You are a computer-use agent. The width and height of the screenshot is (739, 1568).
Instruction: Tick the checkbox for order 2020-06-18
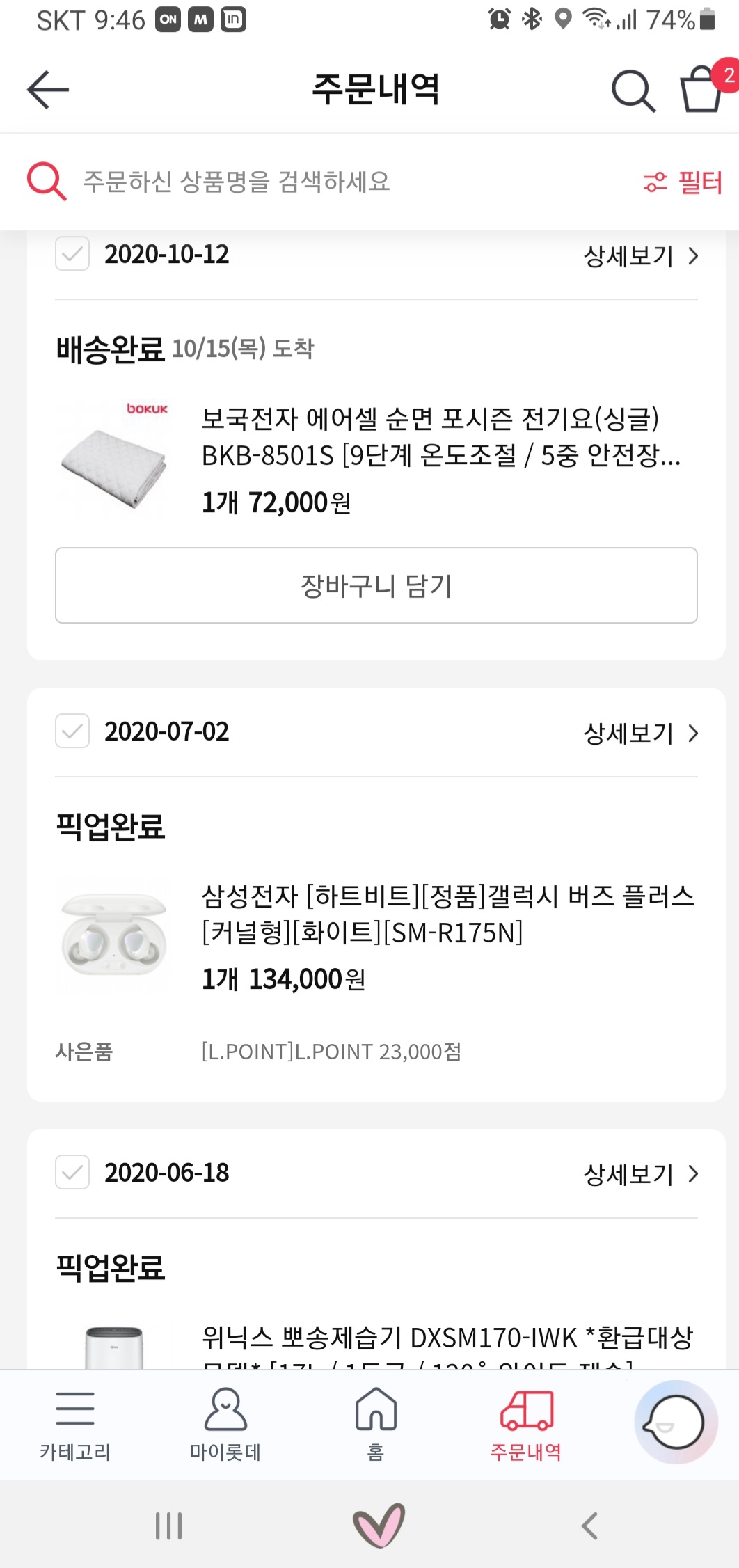click(72, 1173)
